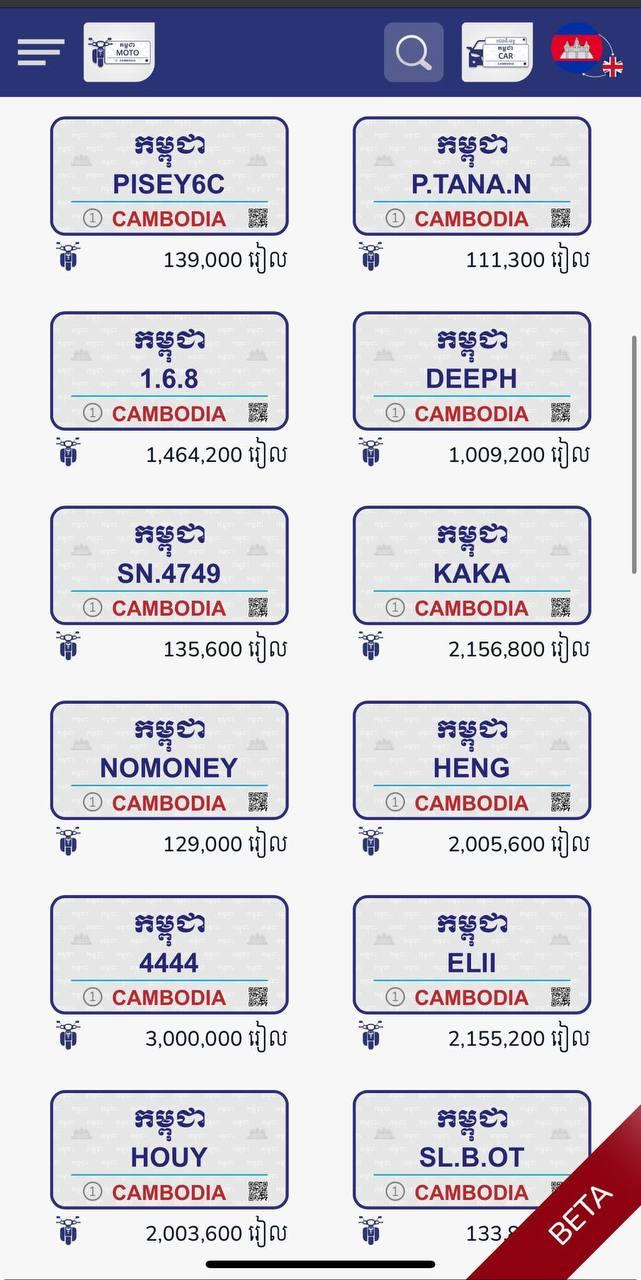
Task: Open the hamburger menu
Action: (41, 52)
